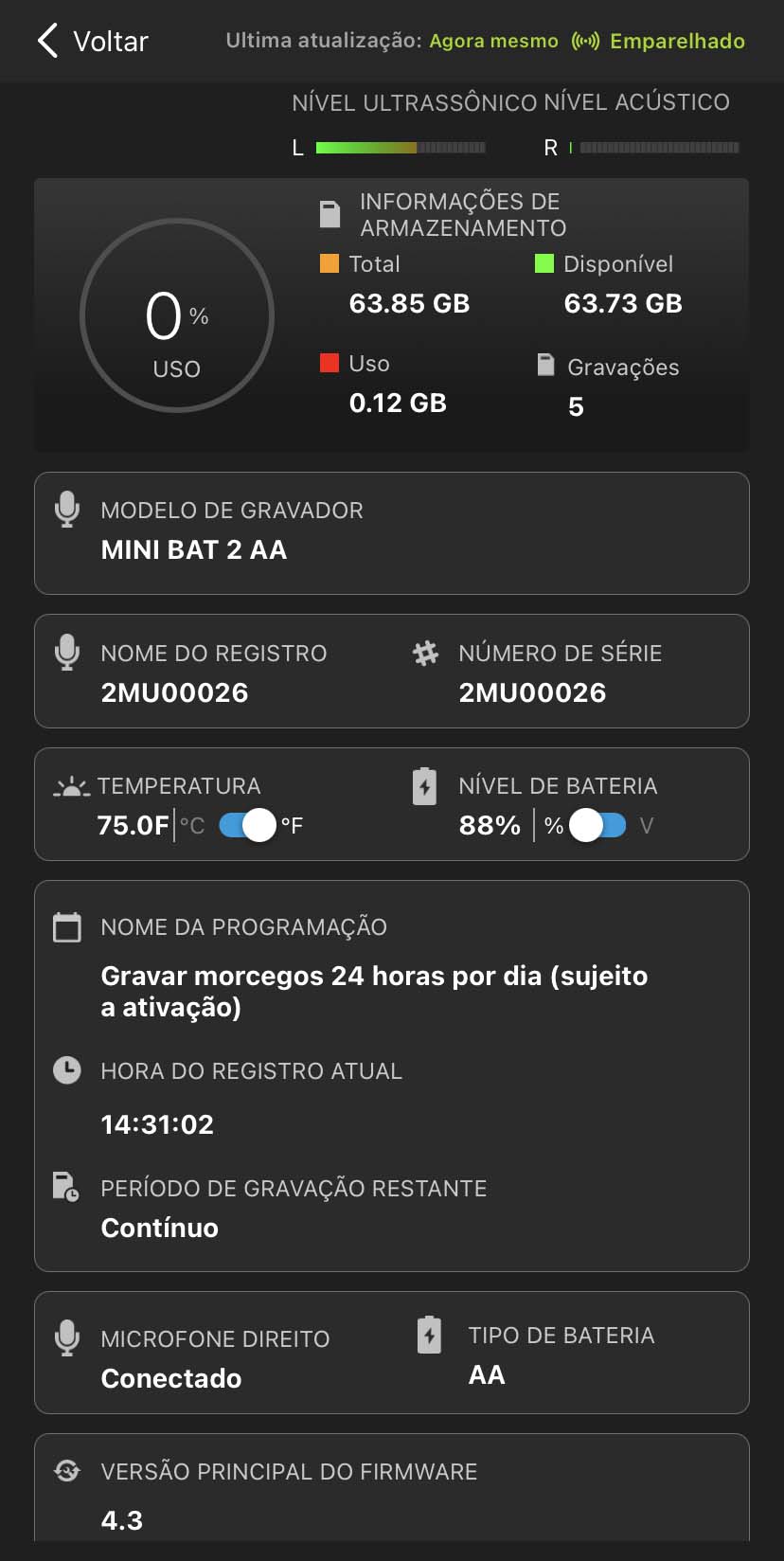Tap the 0% usage circle gauge
The height and width of the screenshot is (1561, 784).
[x=177, y=316]
